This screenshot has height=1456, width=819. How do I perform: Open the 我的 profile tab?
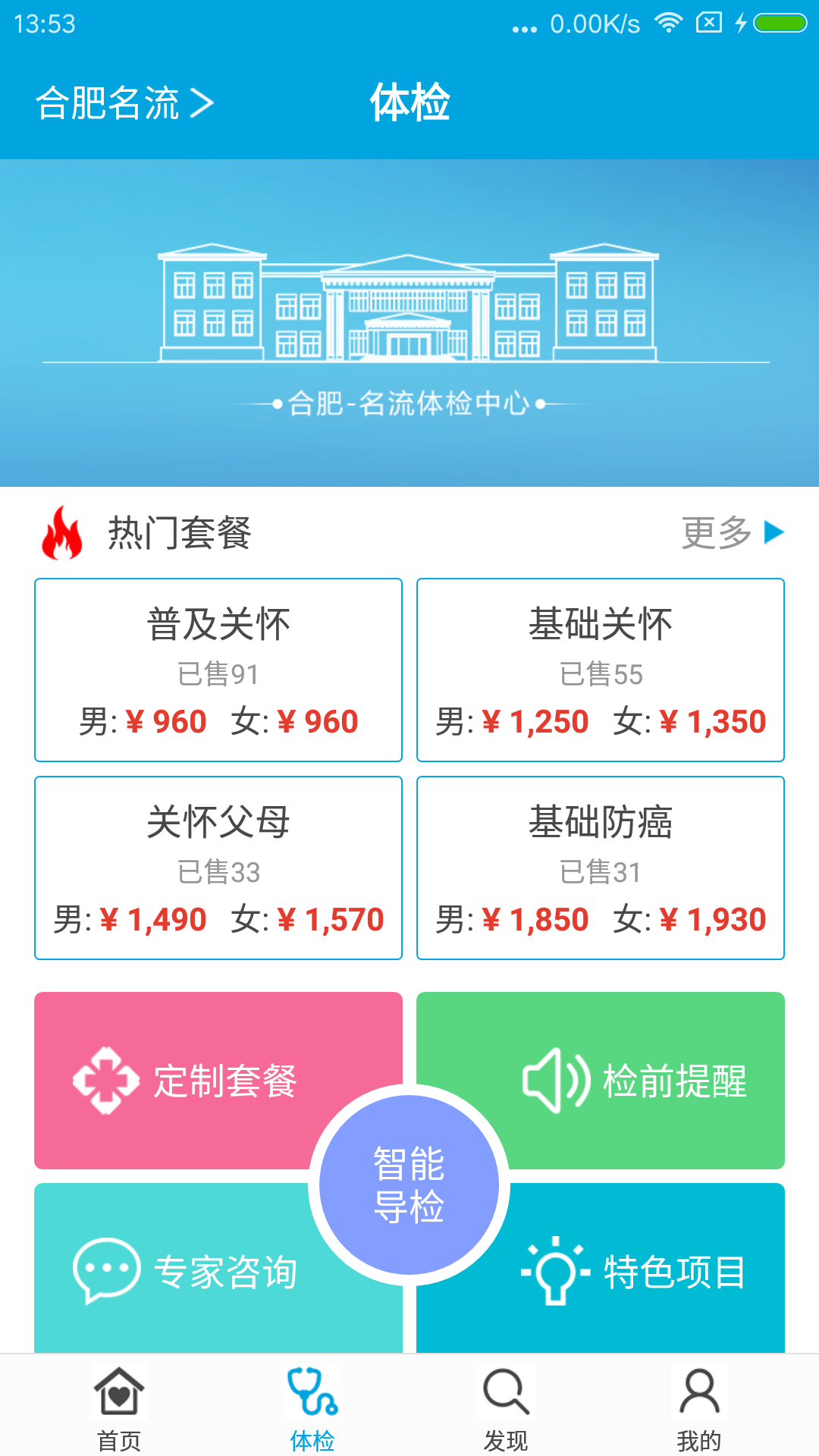click(x=698, y=1407)
